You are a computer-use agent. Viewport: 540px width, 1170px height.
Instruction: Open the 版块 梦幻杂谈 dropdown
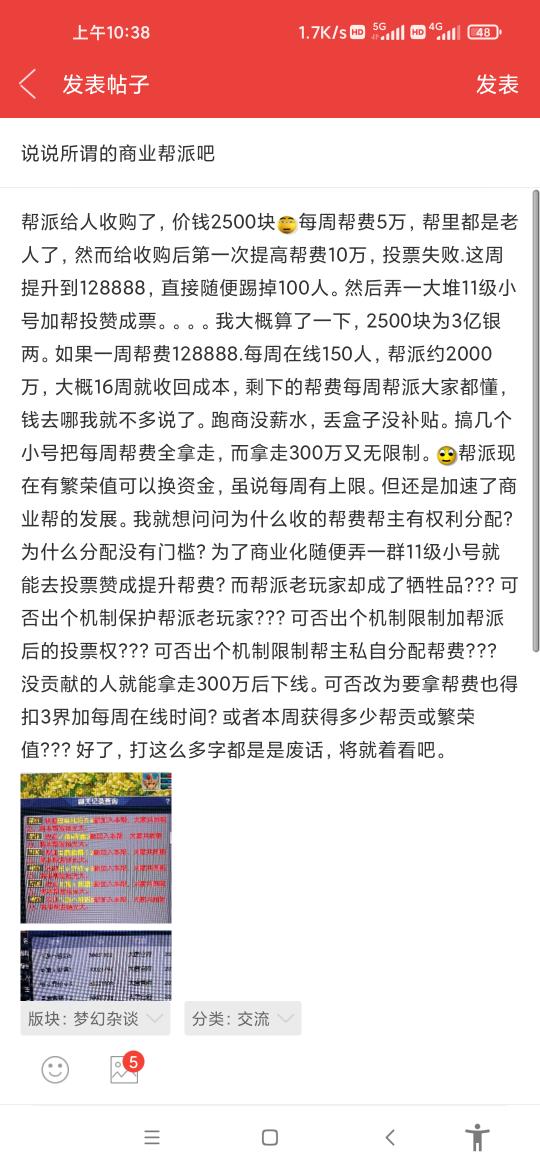[95, 1019]
